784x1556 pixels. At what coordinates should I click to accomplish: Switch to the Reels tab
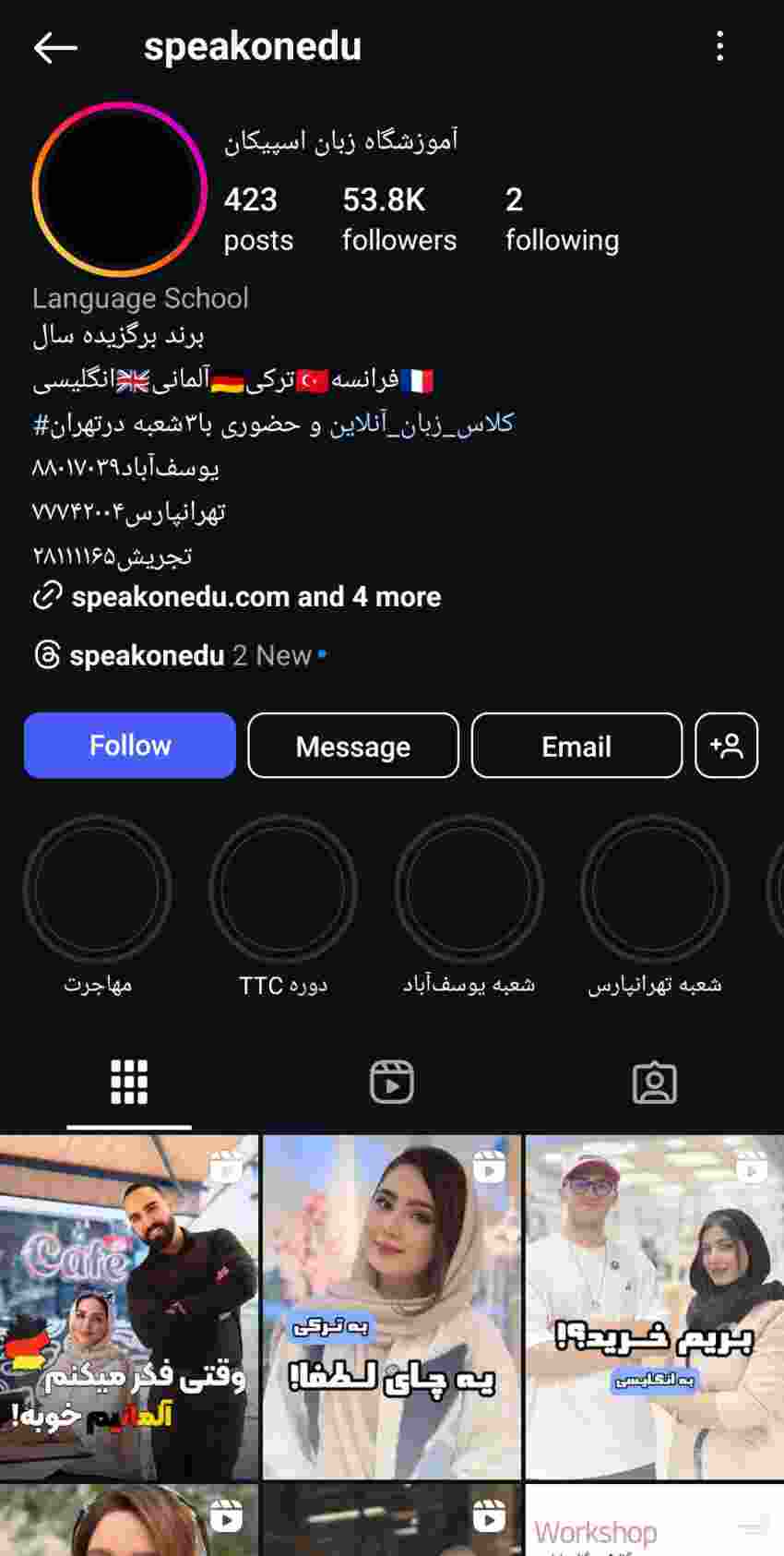(392, 1082)
